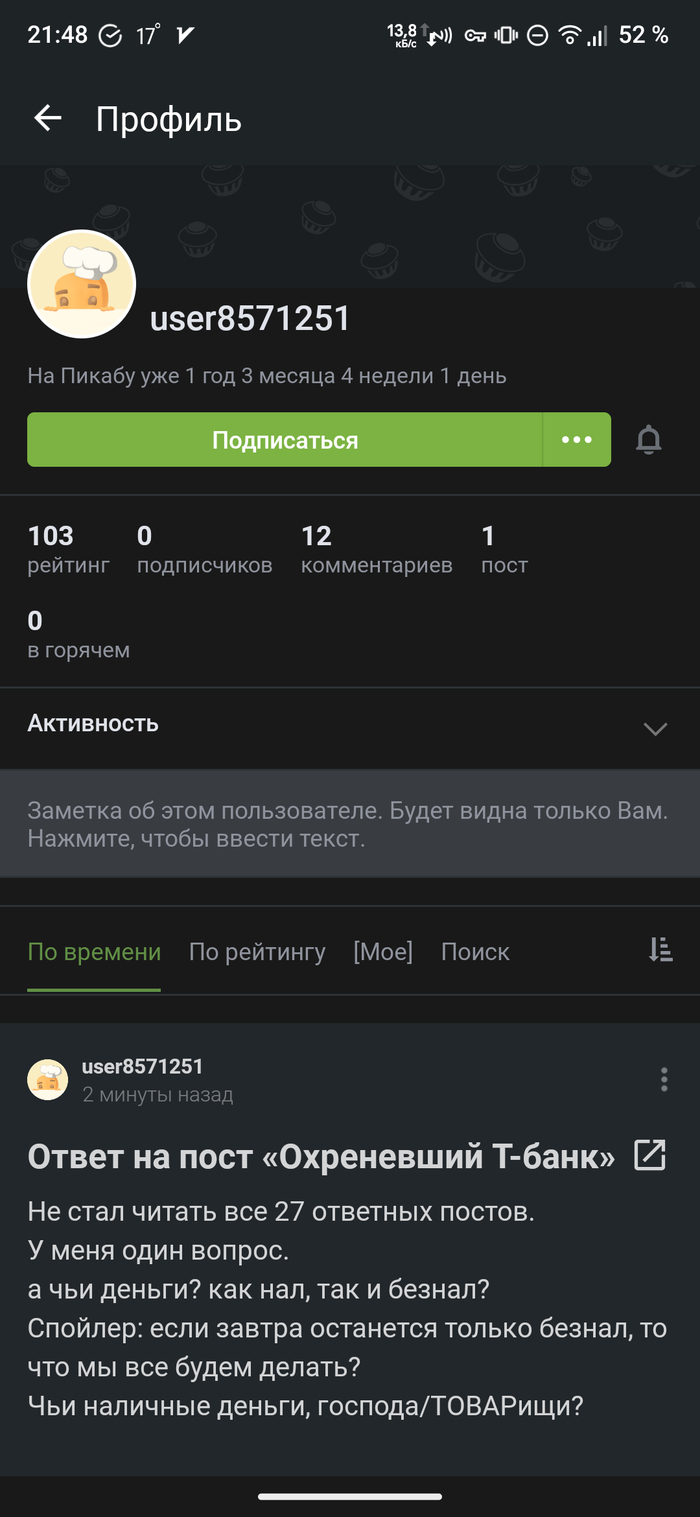Open original post via the external link icon
700x1517 pixels.
650,1156
